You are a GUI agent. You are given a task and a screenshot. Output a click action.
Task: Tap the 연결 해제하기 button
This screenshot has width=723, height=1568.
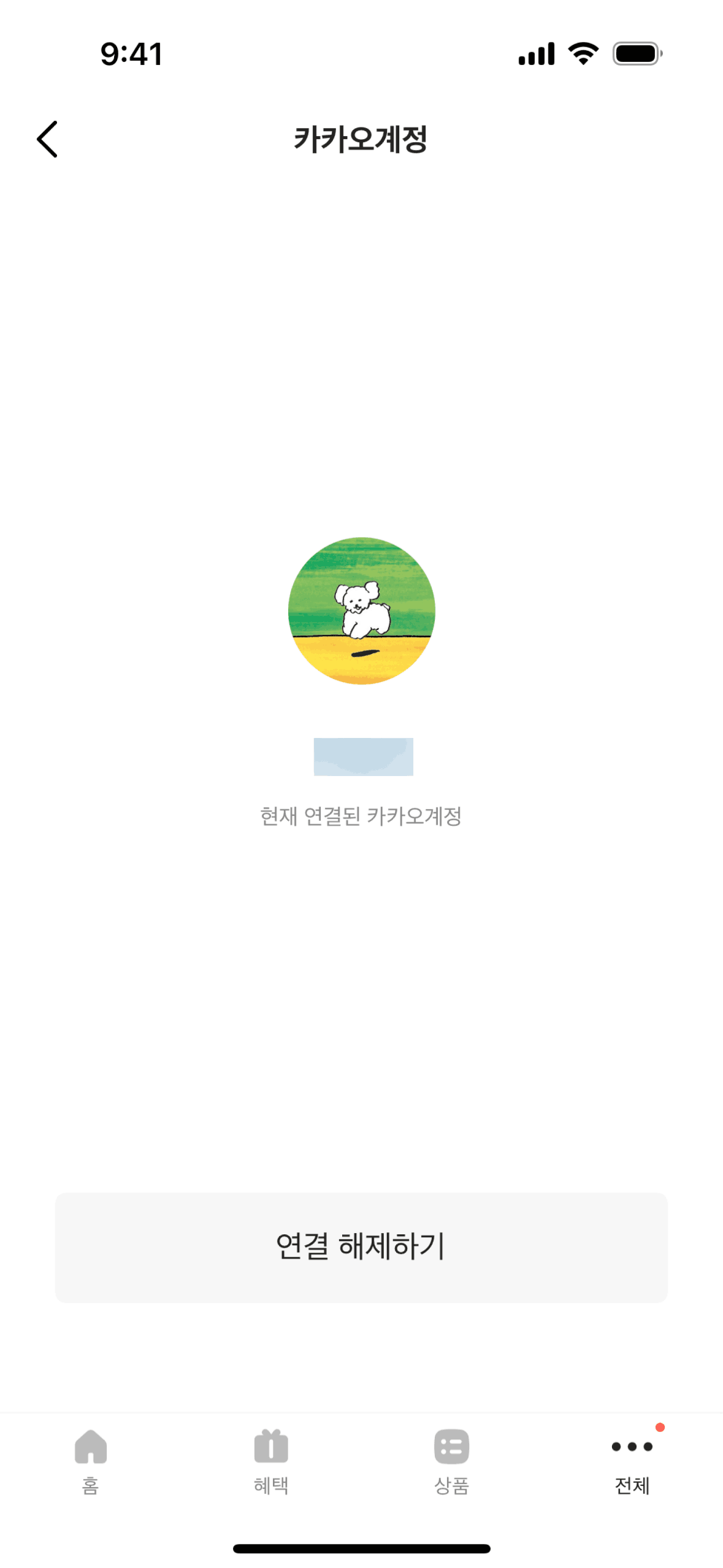pyautogui.click(x=361, y=1247)
